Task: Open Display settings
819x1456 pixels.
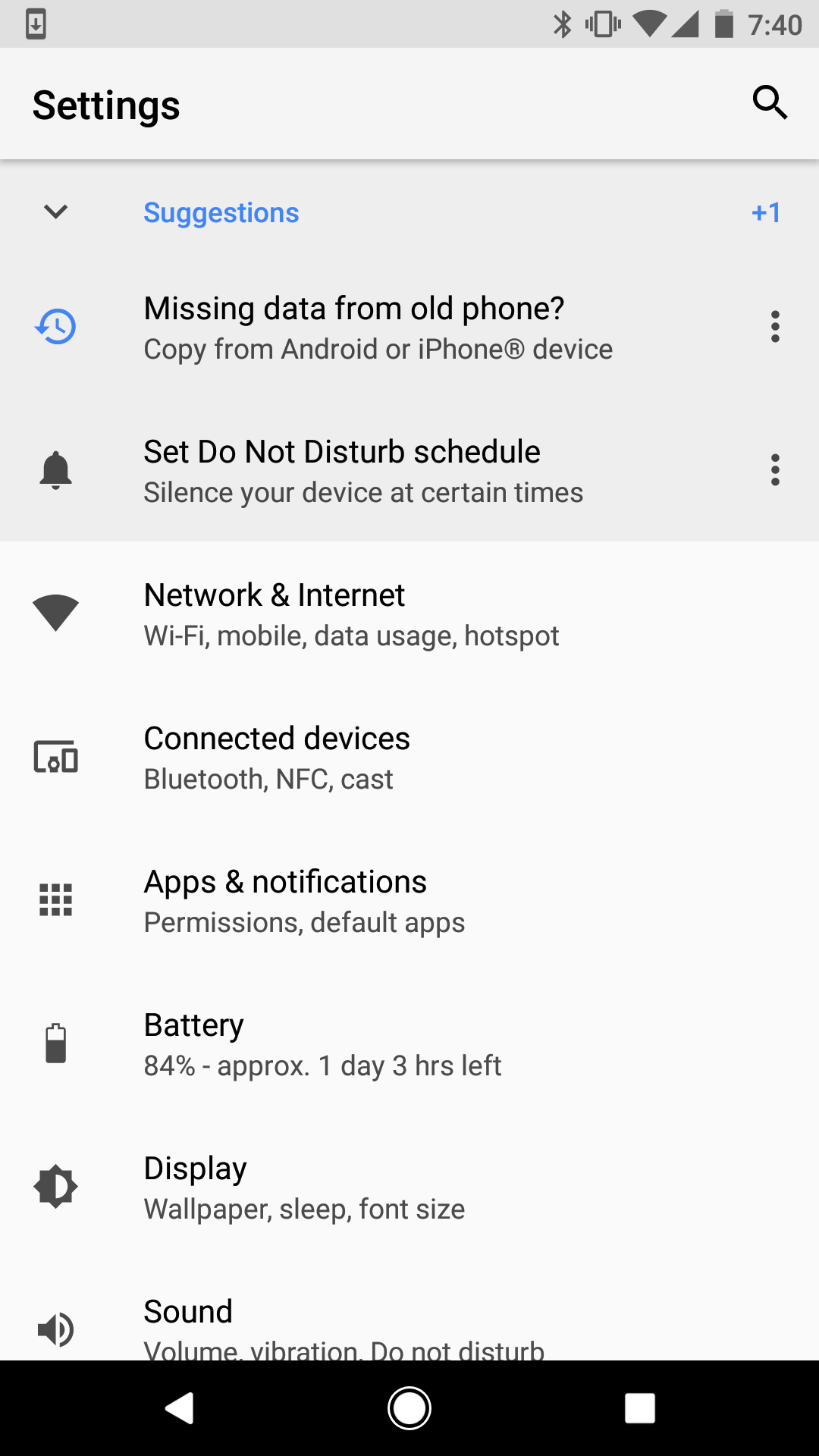Action: [x=303, y=1188]
